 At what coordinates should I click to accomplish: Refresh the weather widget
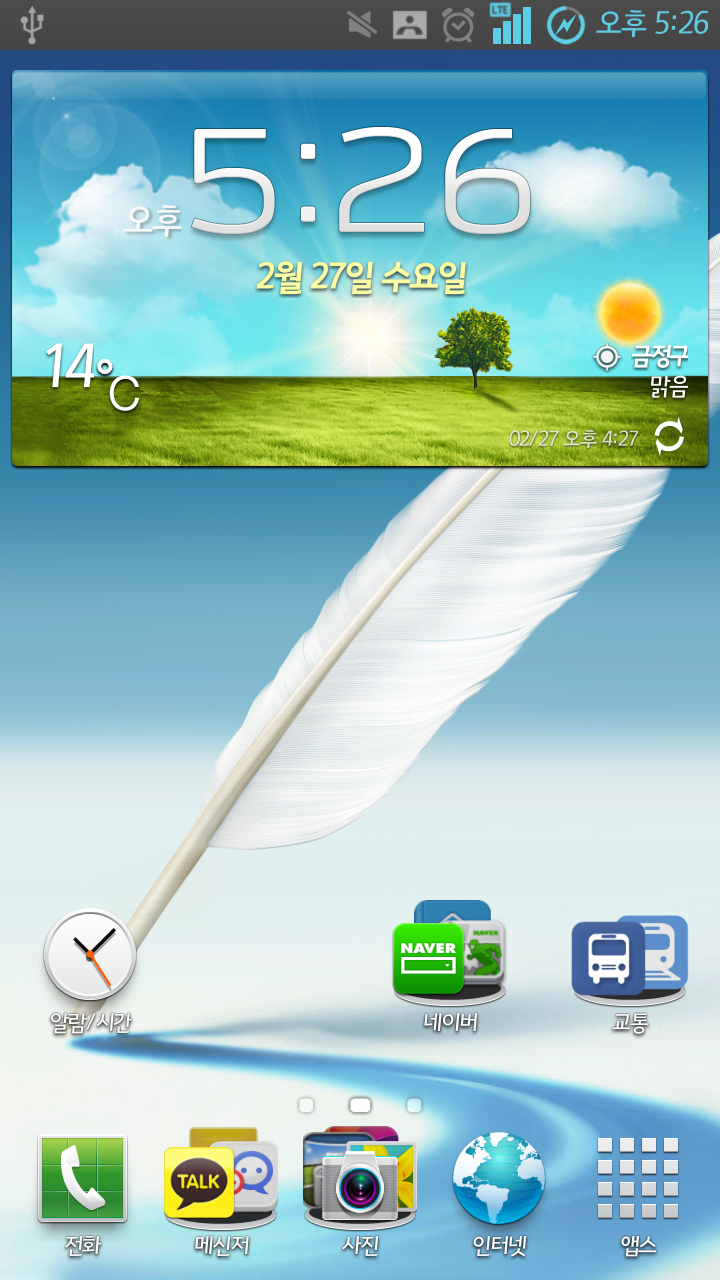669,436
